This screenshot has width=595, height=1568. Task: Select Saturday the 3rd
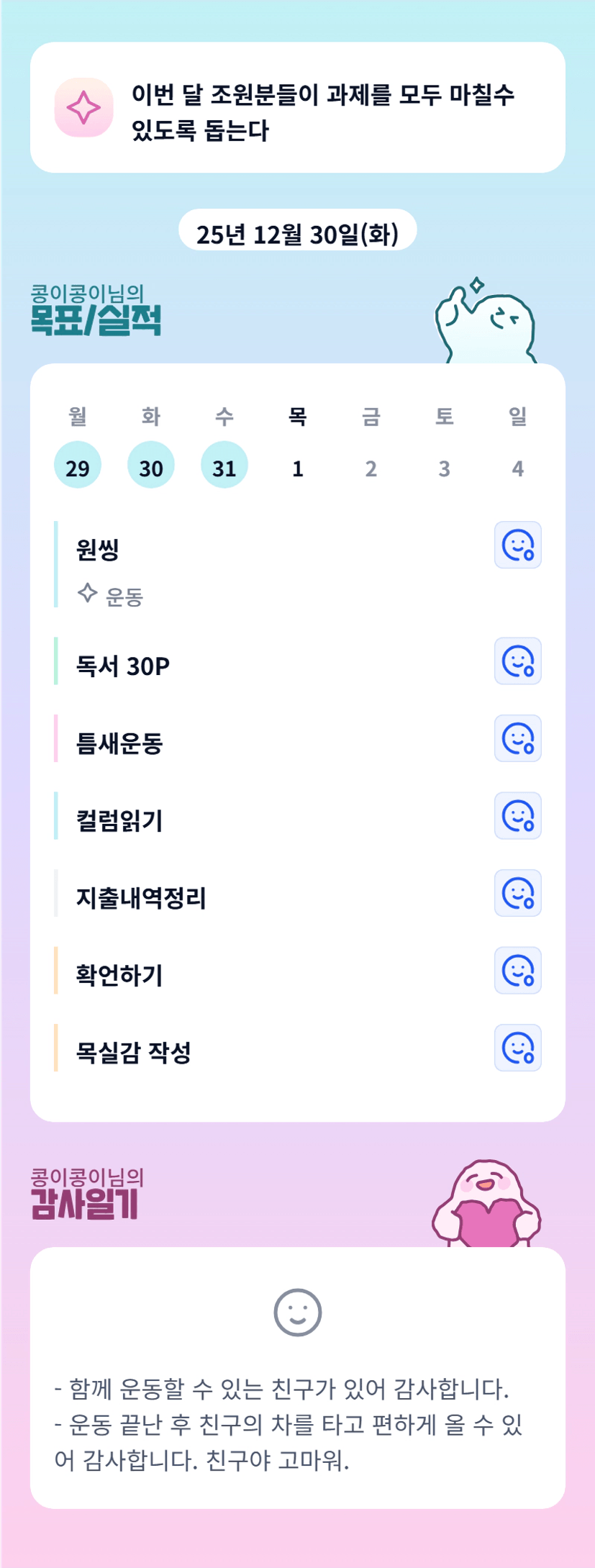pos(445,468)
